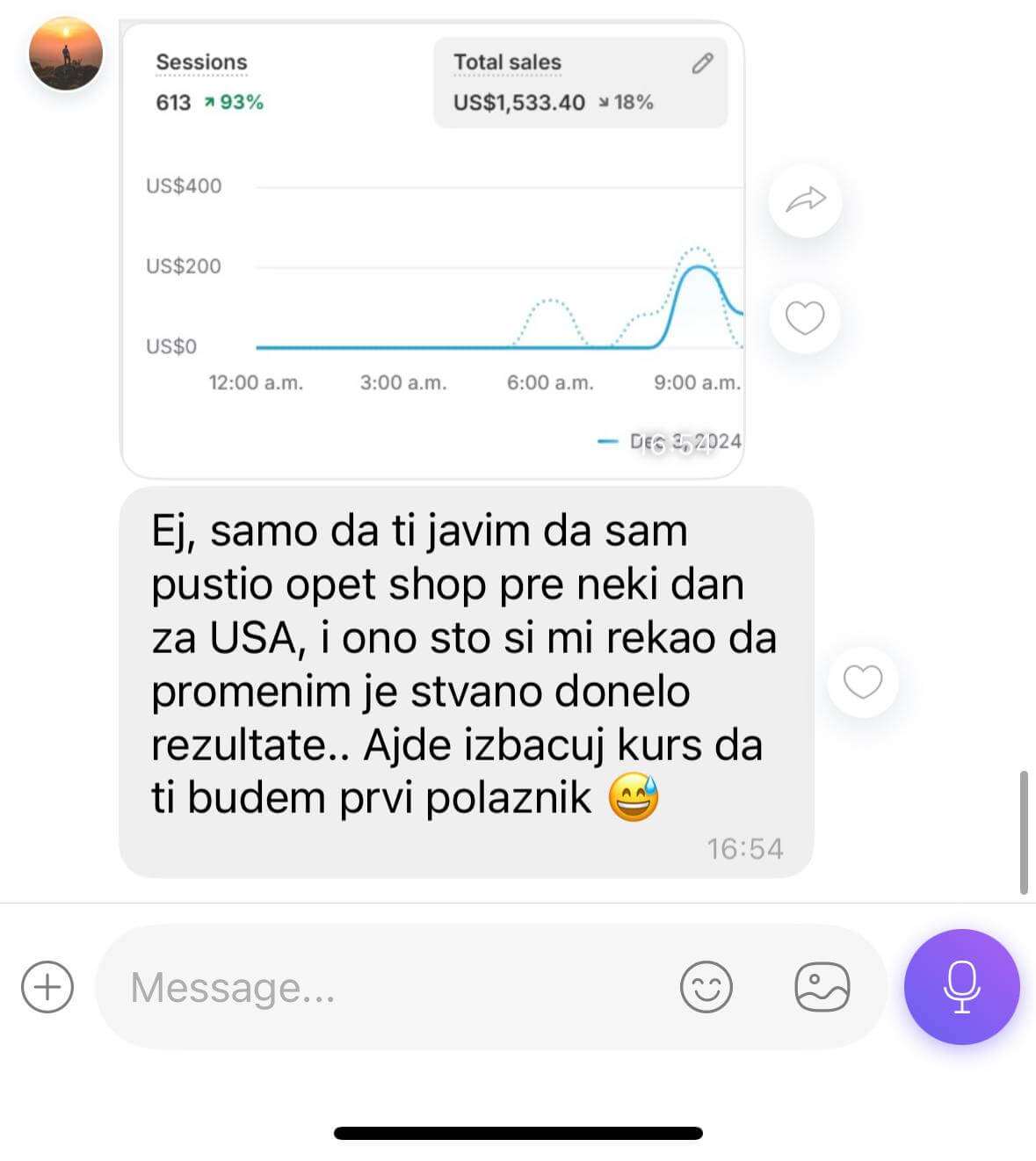
Task: Open the sticker and emoji picker
Action: 706,987
